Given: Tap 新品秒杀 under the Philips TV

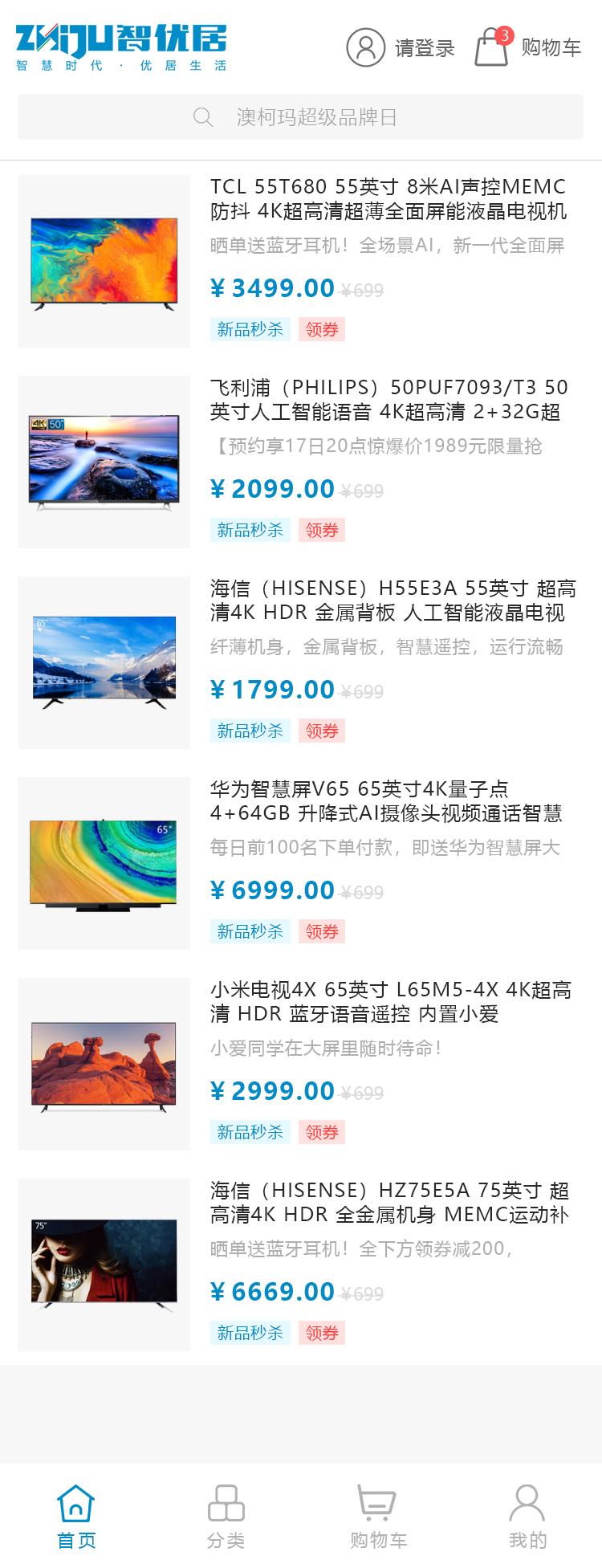Looking at the screenshot, I should coord(250,530).
